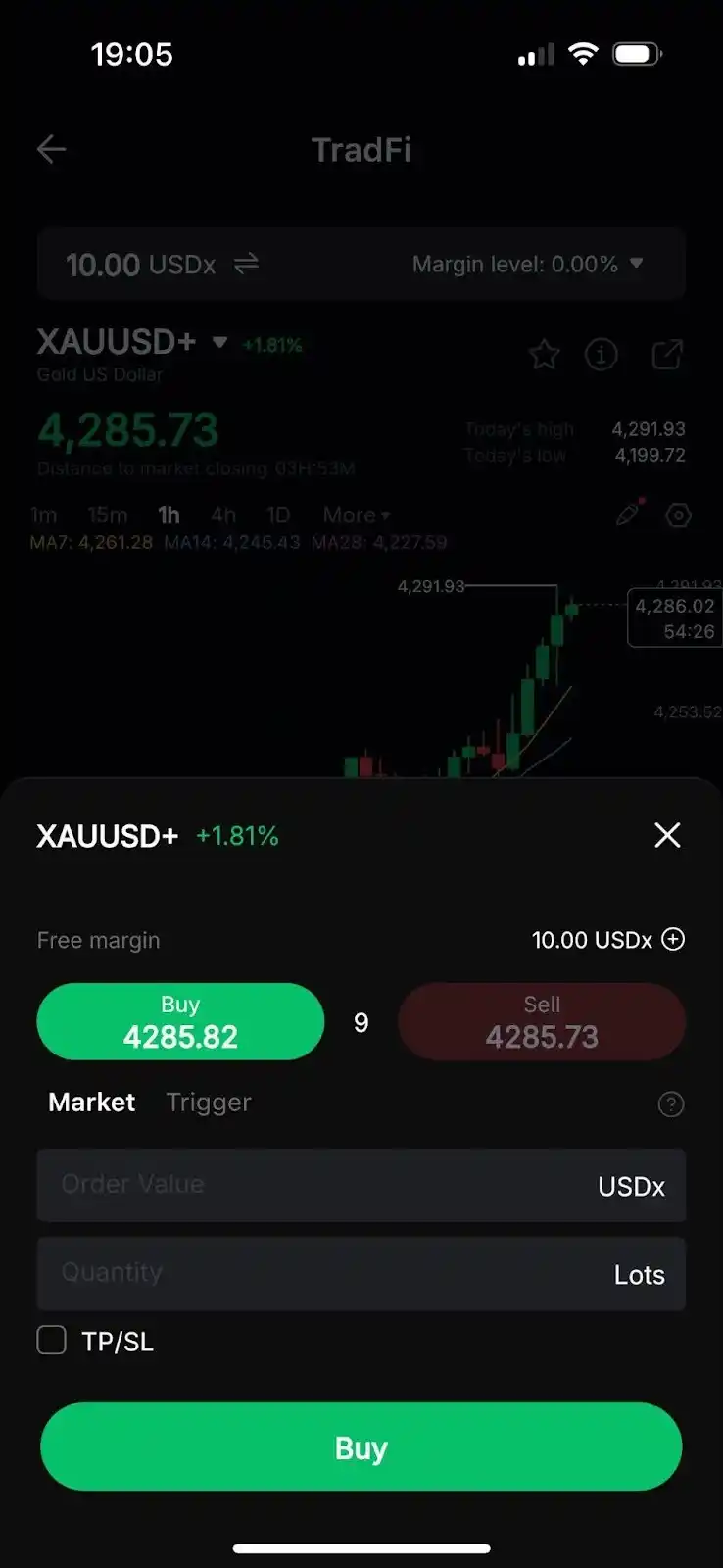Open the XAUUSD+ info icon
Screen dimensions: 723x1568
602,355
